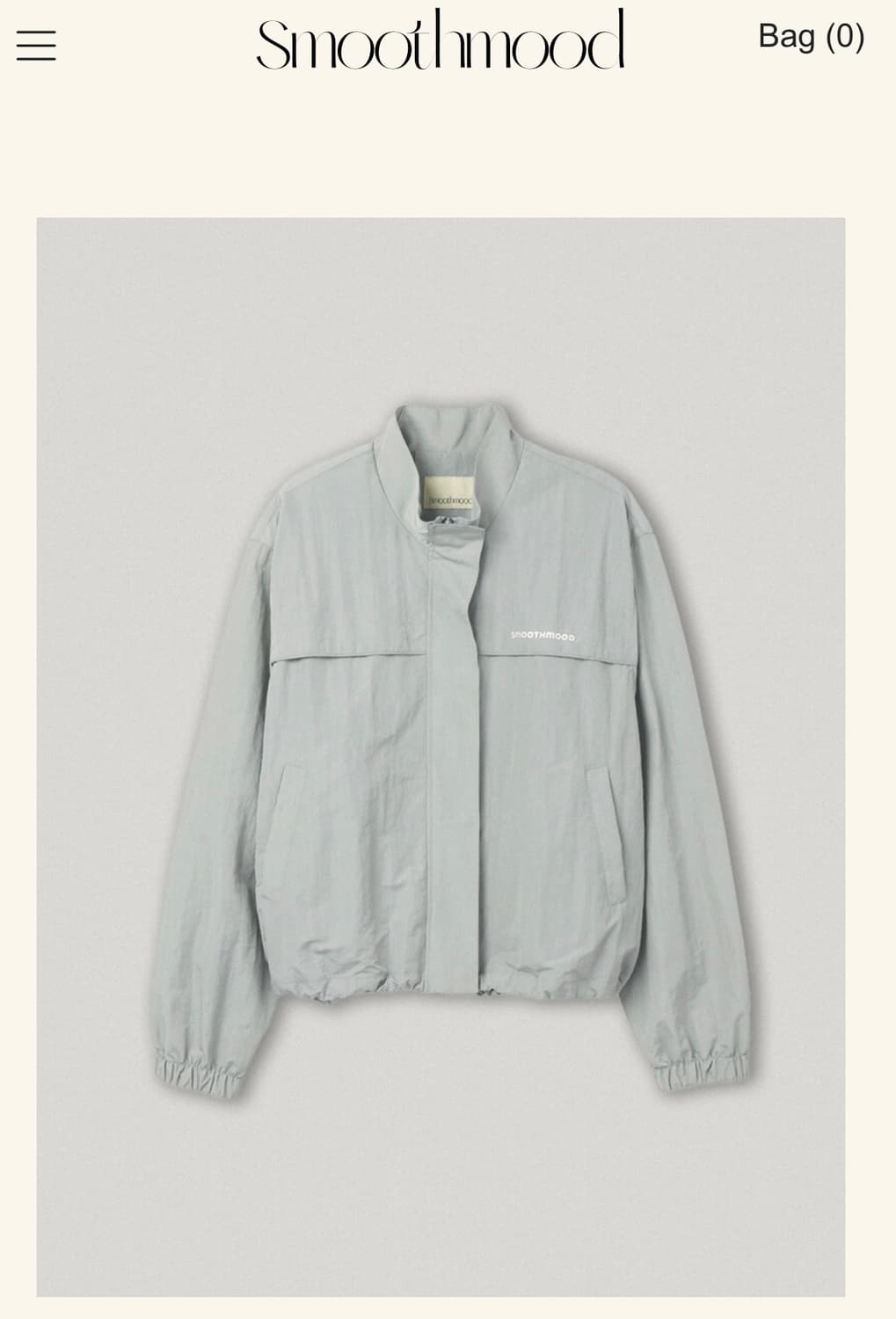The image size is (896, 1319).
Task: Tap the menu icon to reveal site navigation
Action: point(36,46)
